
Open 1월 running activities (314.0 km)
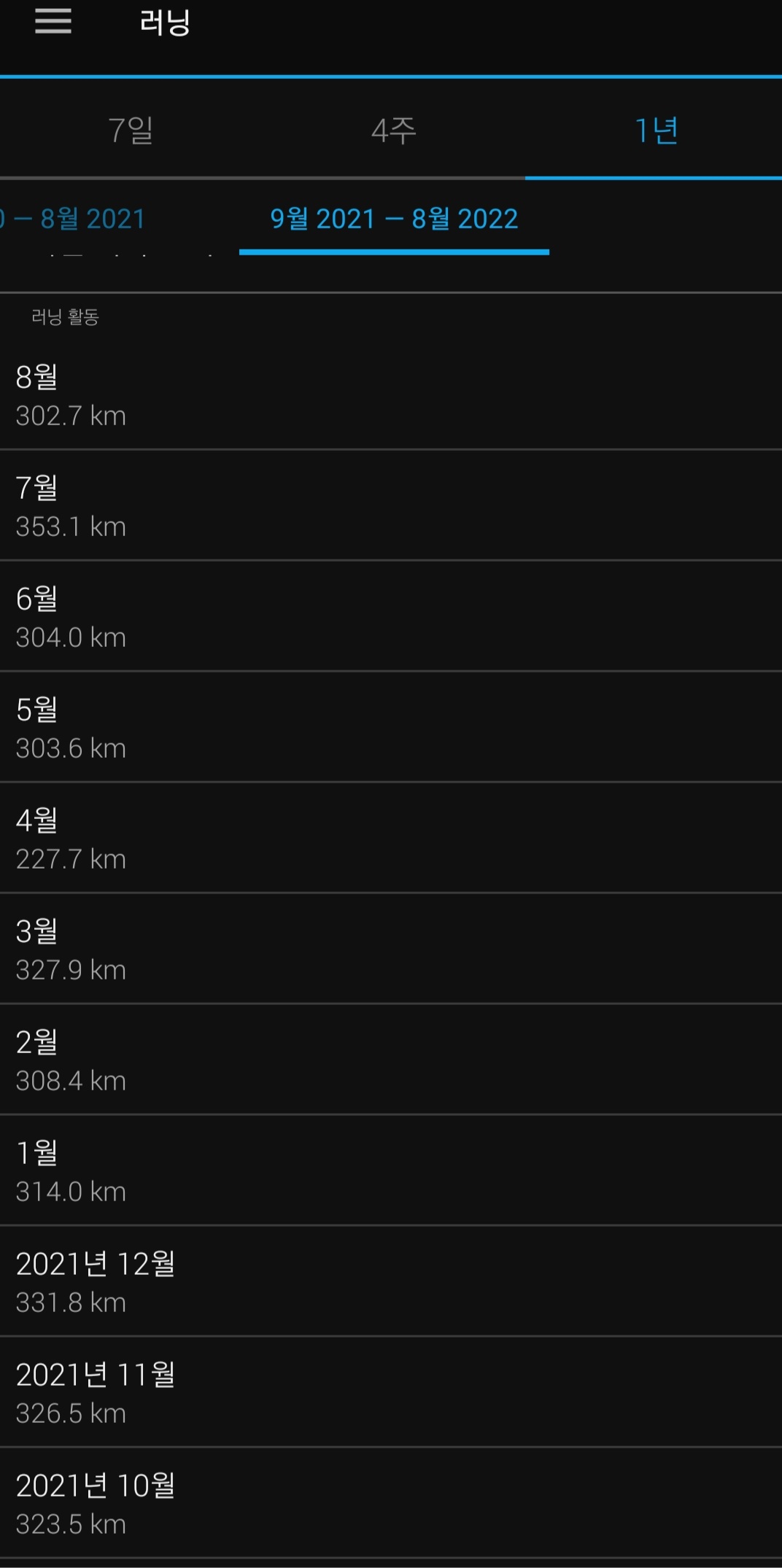(x=391, y=1171)
